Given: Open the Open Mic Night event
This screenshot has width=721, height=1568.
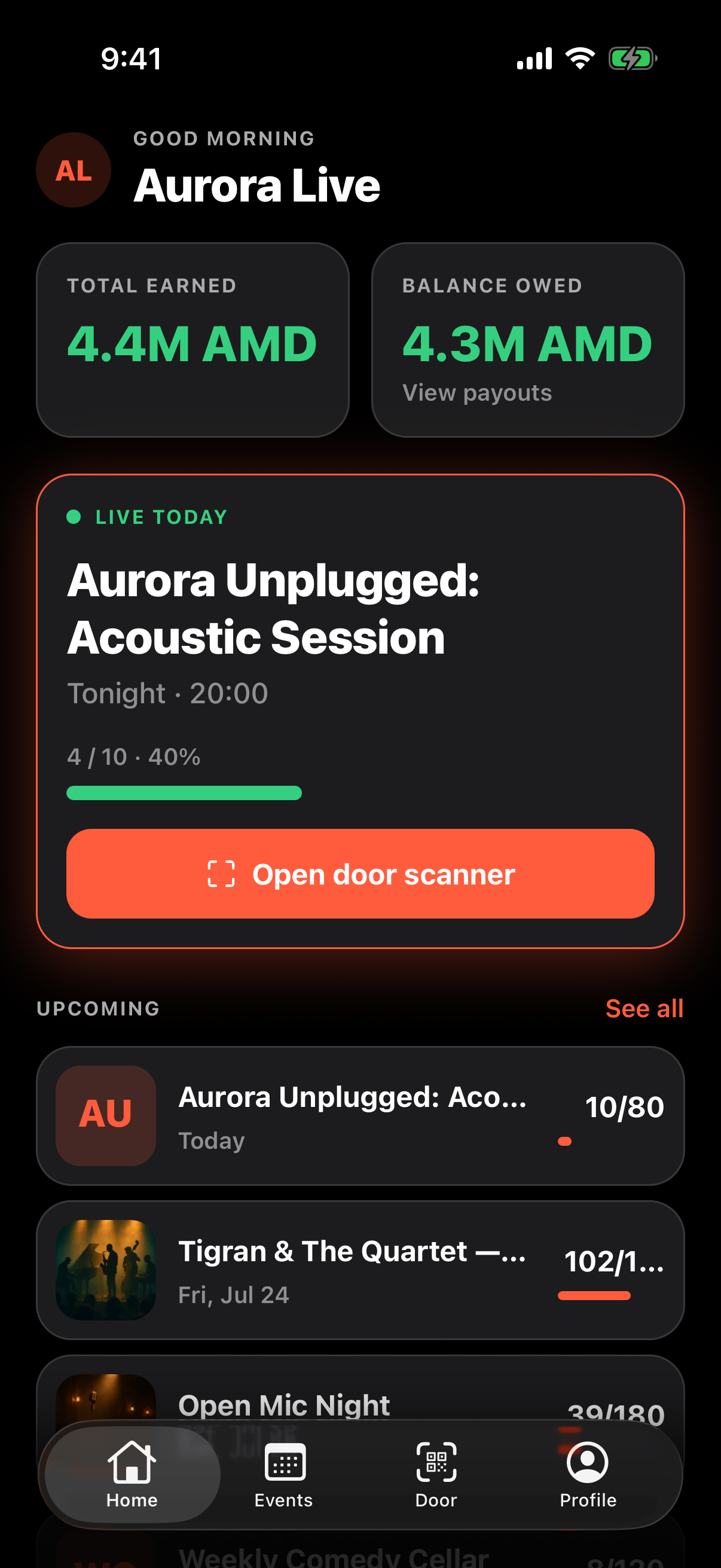Looking at the screenshot, I should [360, 1394].
